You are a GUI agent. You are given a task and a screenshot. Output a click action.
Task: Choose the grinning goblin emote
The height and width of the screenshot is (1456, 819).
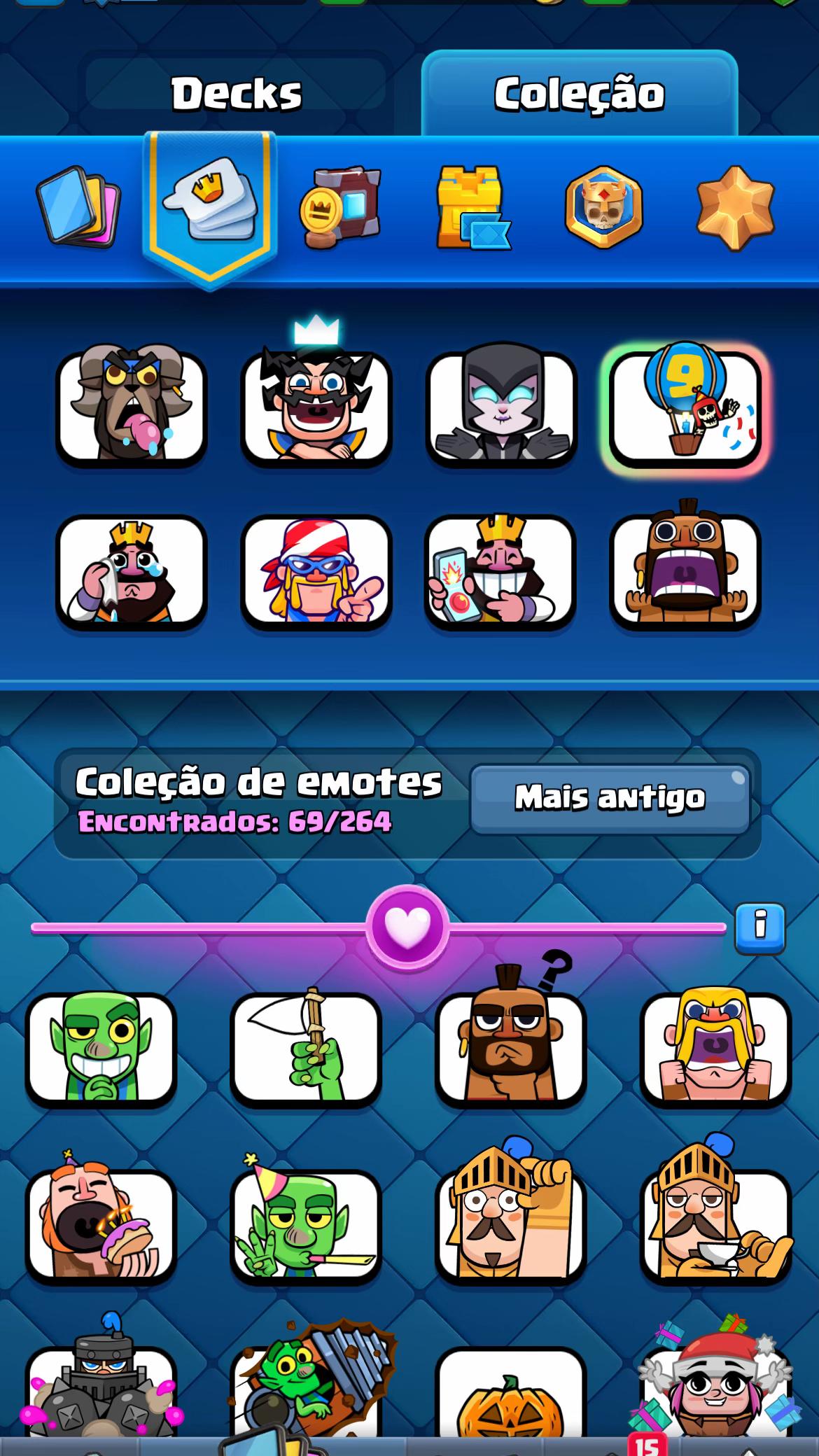tap(101, 1049)
